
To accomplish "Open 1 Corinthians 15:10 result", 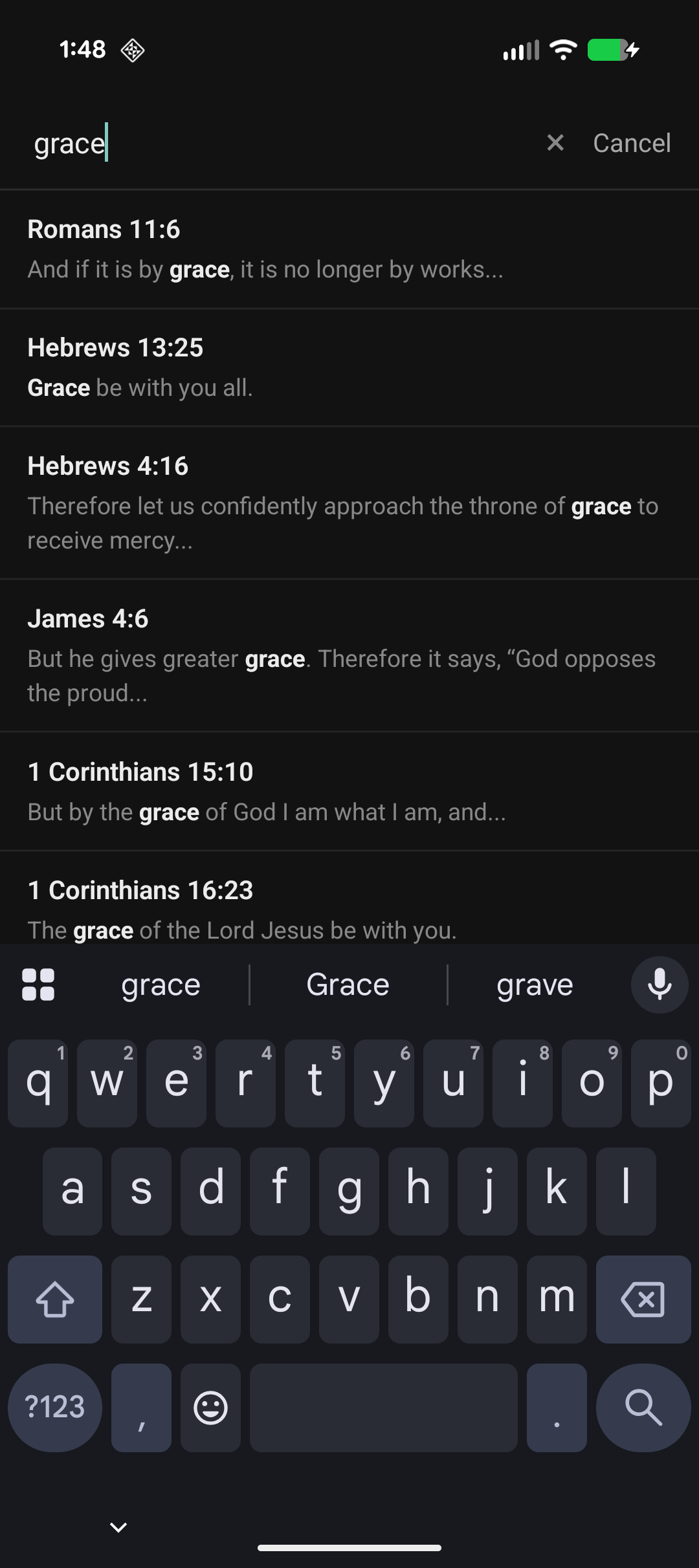I will [x=349, y=791].
